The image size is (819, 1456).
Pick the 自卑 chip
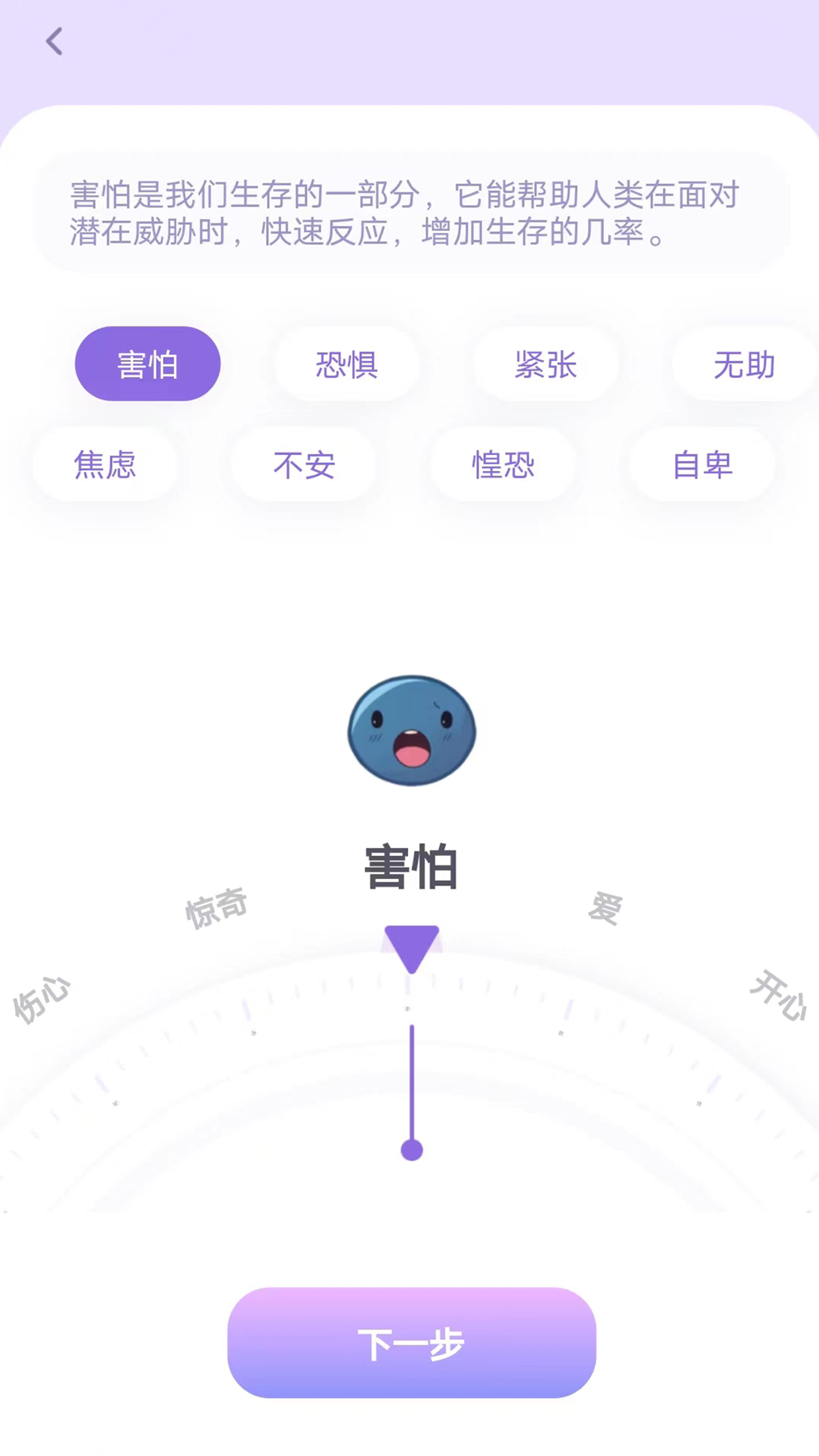coord(702,465)
